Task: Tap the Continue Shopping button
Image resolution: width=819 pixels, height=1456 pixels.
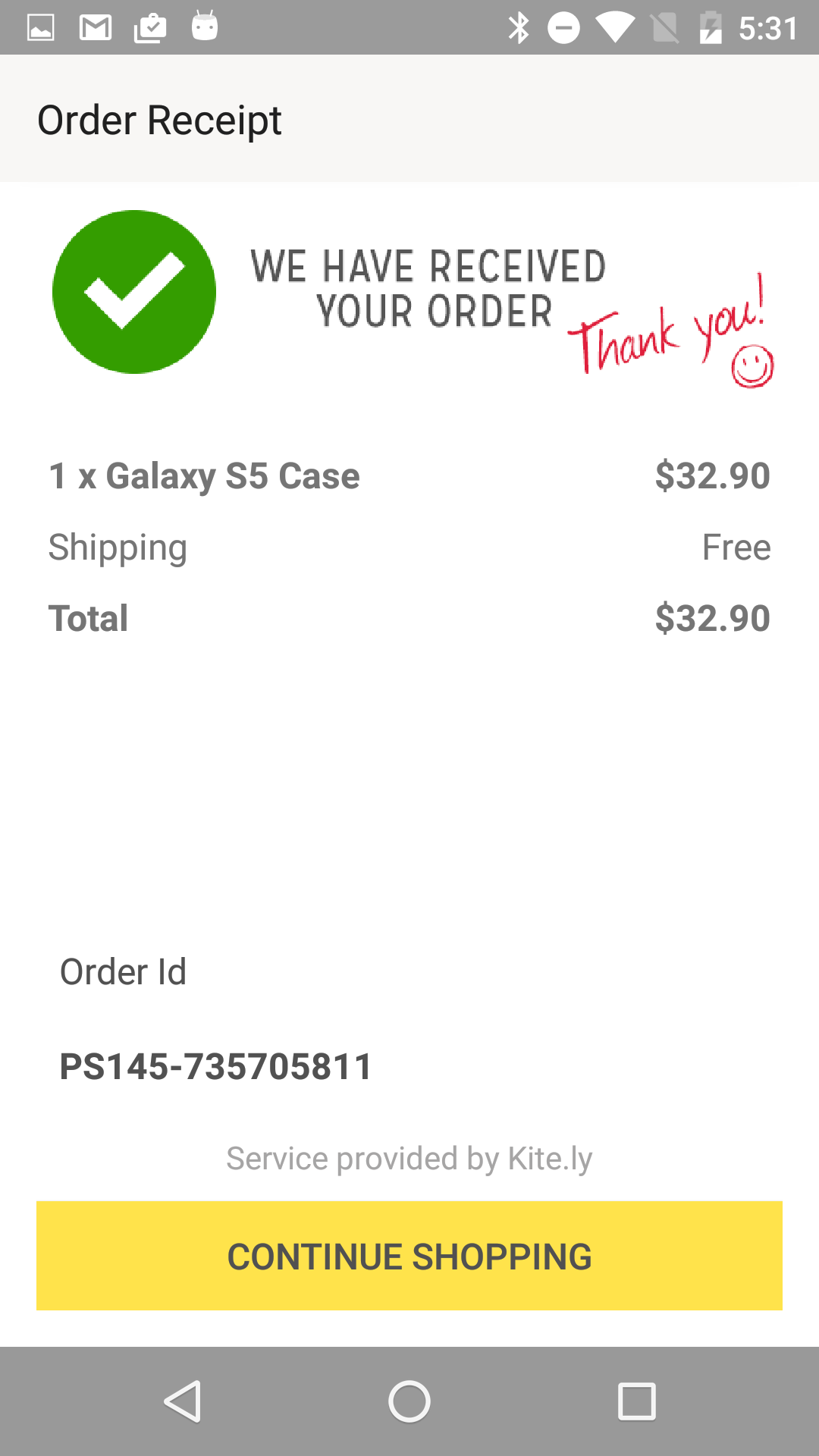Action: point(409,1256)
